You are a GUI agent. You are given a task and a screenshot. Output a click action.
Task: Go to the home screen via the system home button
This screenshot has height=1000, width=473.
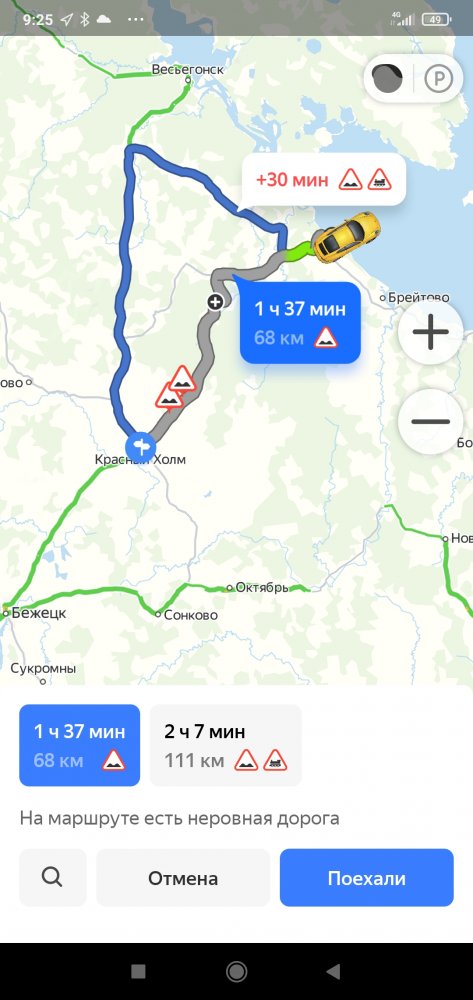coord(236,971)
